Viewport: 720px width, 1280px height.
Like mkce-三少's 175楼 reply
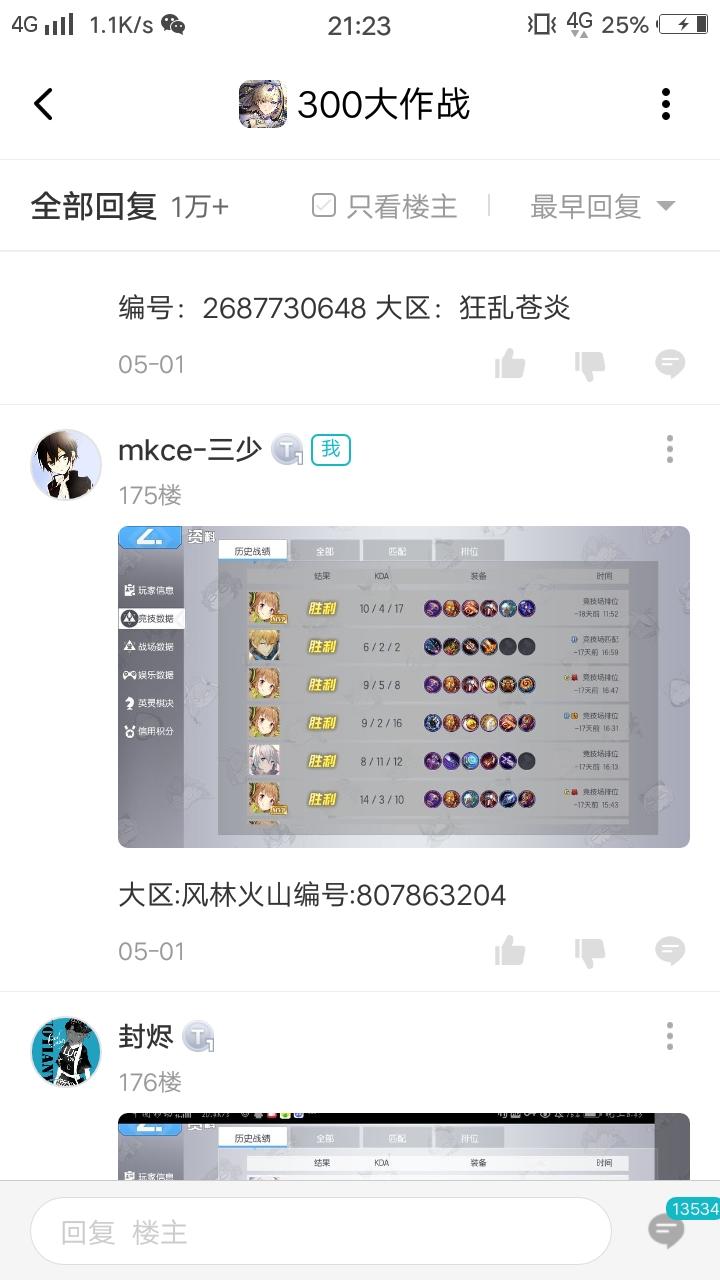click(x=510, y=951)
